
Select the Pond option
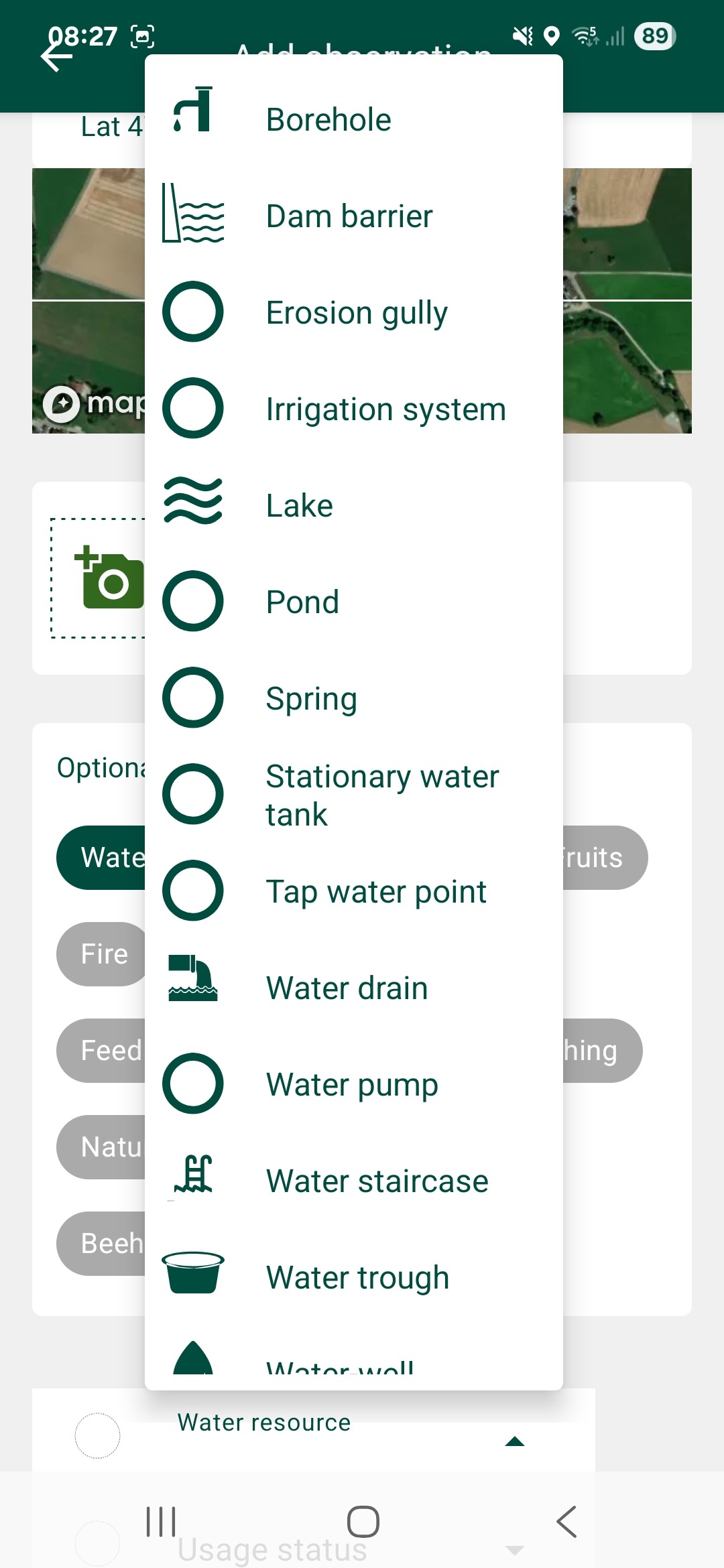click(x=353, y=602)
